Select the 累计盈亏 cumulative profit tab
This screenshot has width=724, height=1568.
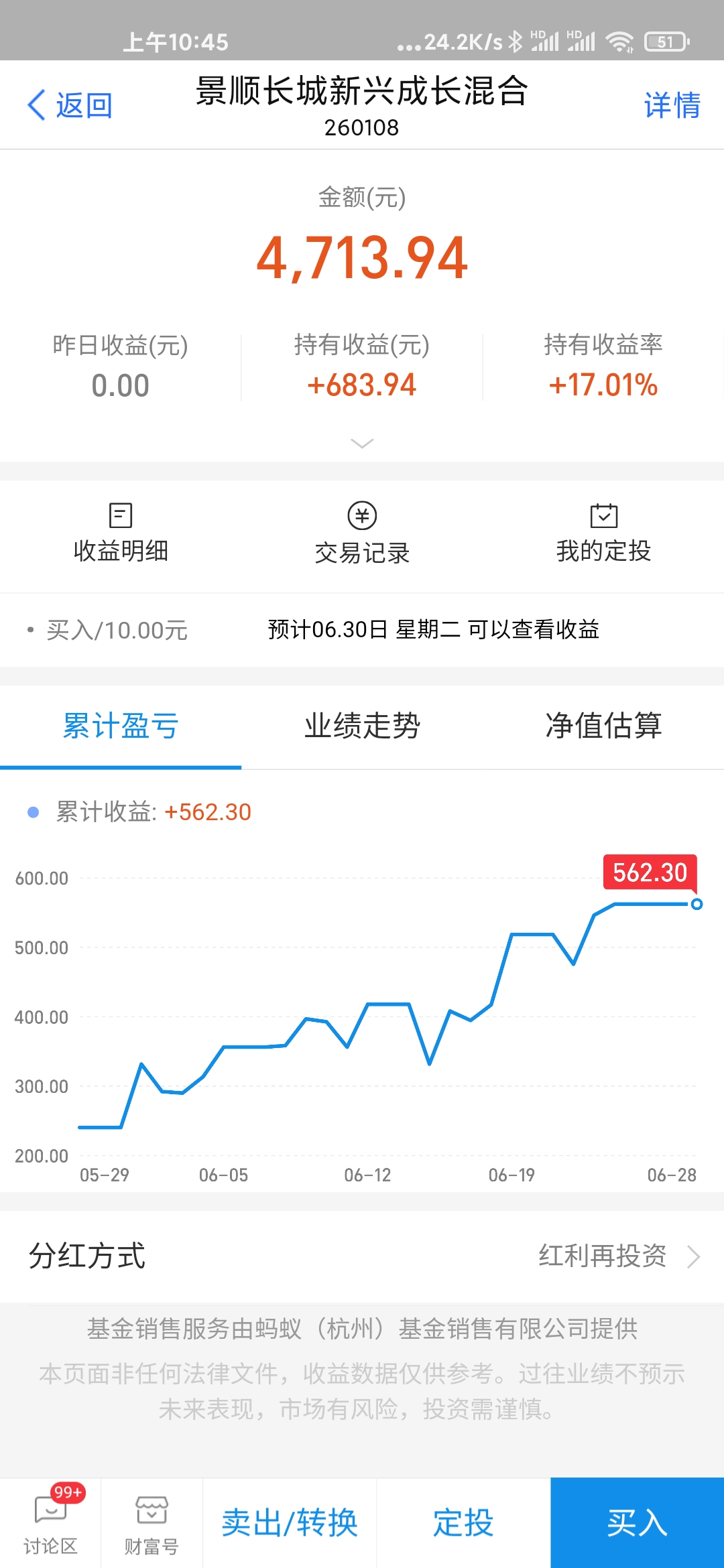[119, 728]
